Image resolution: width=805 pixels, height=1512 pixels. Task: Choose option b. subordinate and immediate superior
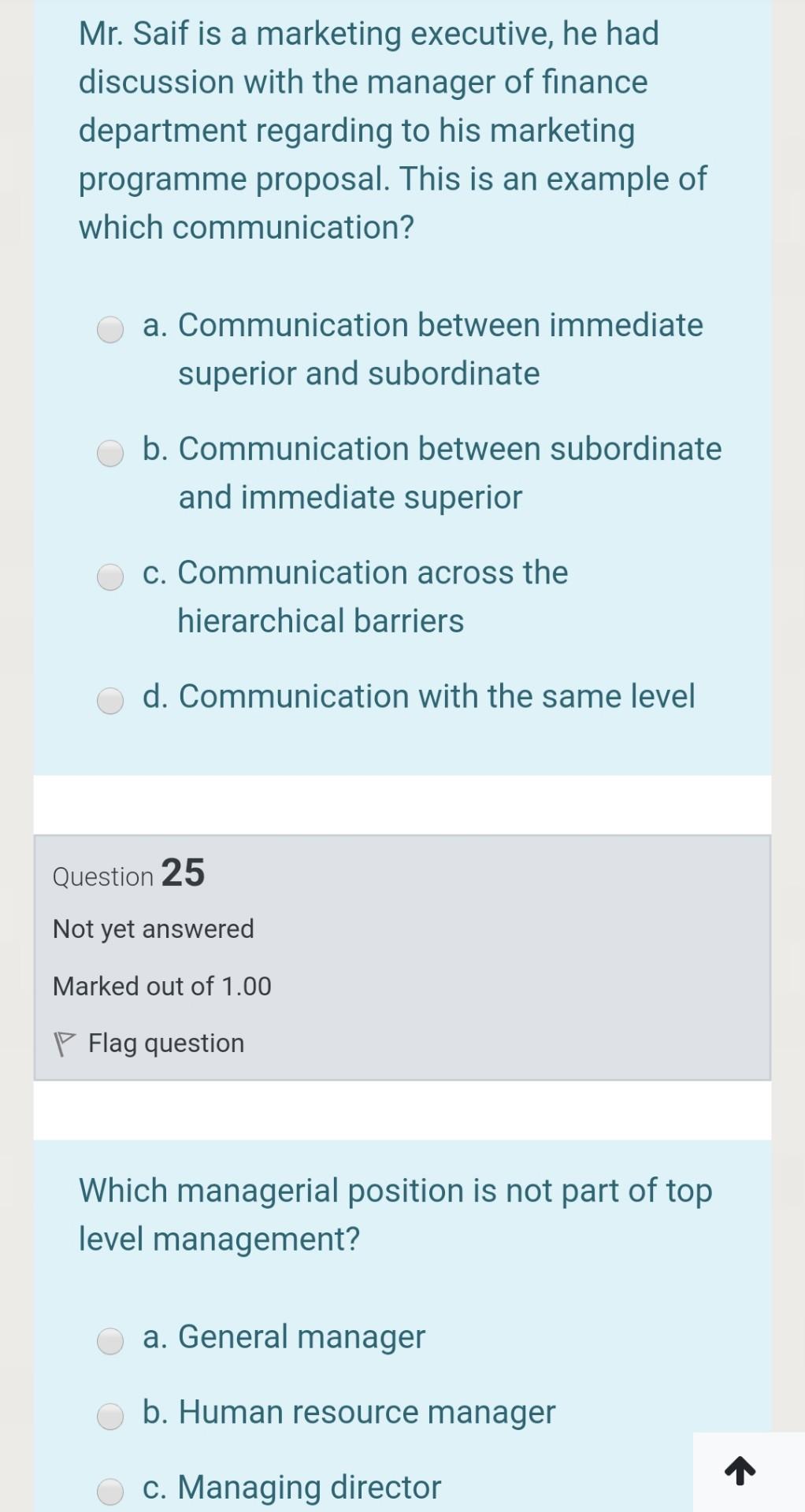110,453
